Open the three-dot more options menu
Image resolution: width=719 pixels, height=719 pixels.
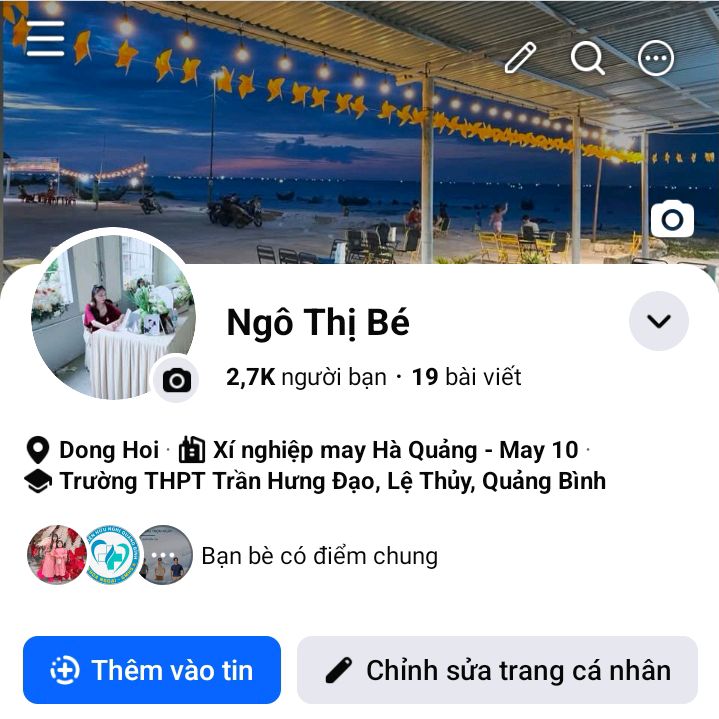pyautogui.click(x=656, y=58)
